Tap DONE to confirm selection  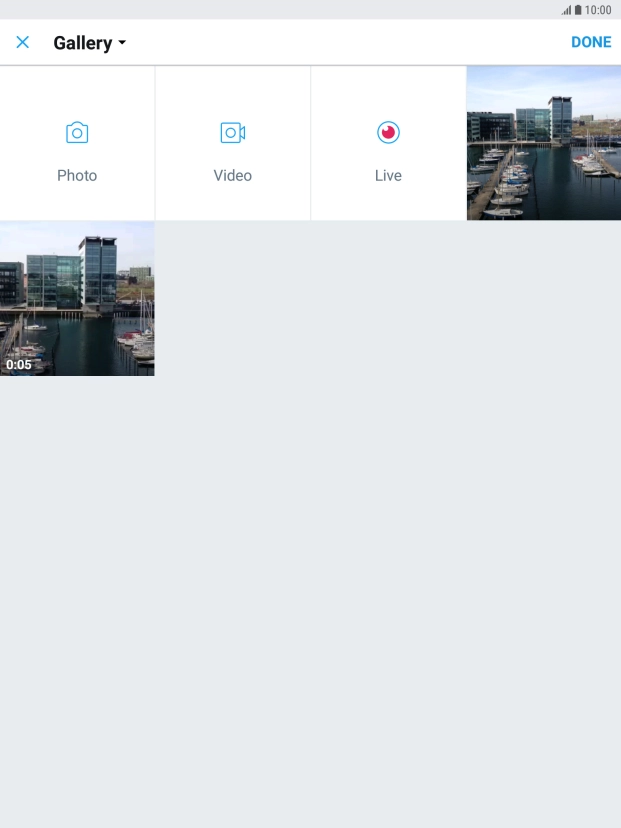point(591,42)
